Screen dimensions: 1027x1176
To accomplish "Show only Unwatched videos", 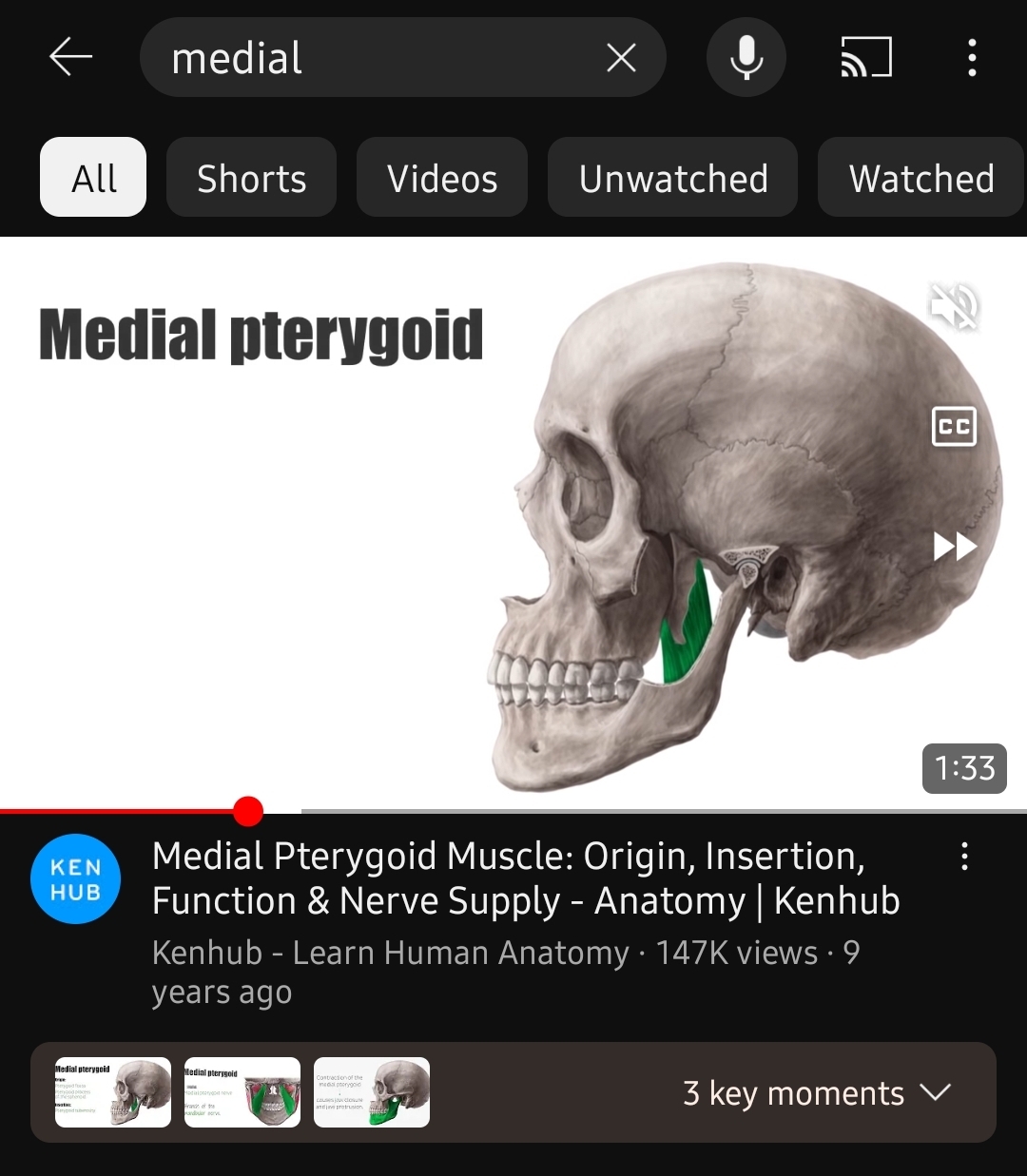I will pyautogui.click(x=672, y=178).
